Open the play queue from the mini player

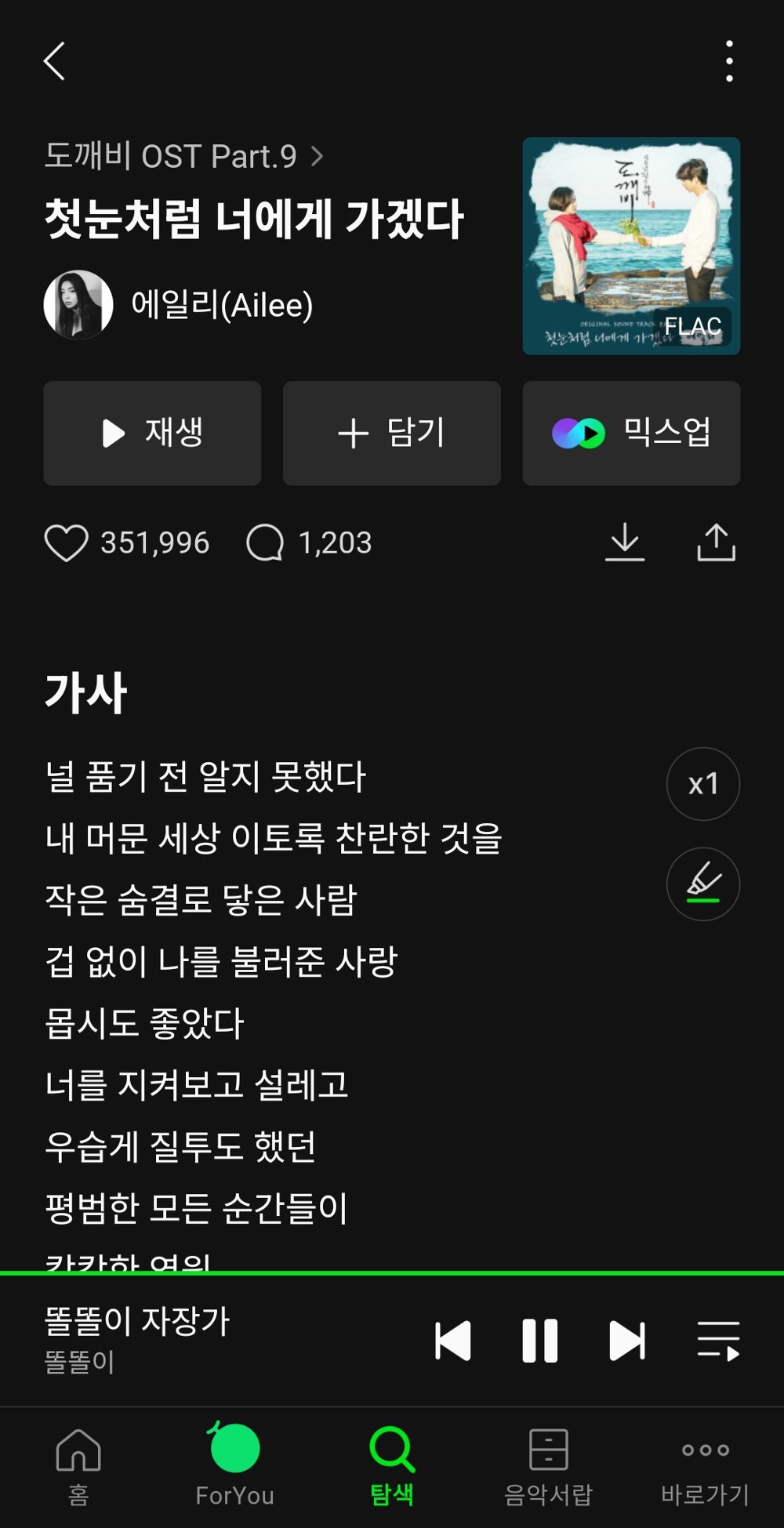[x=718, y=1339]
